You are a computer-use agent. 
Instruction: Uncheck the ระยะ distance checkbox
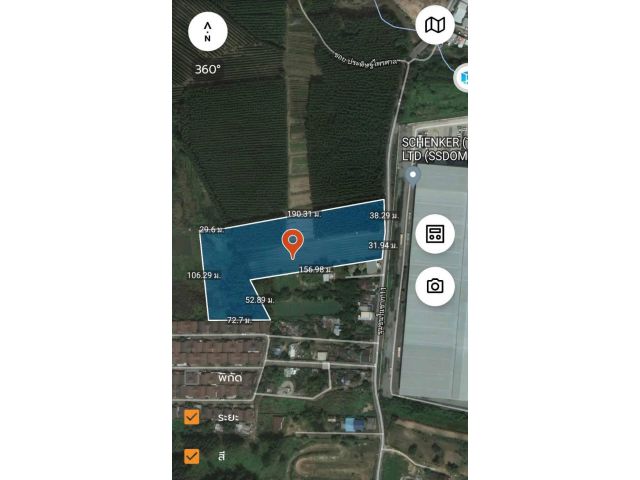192,417
